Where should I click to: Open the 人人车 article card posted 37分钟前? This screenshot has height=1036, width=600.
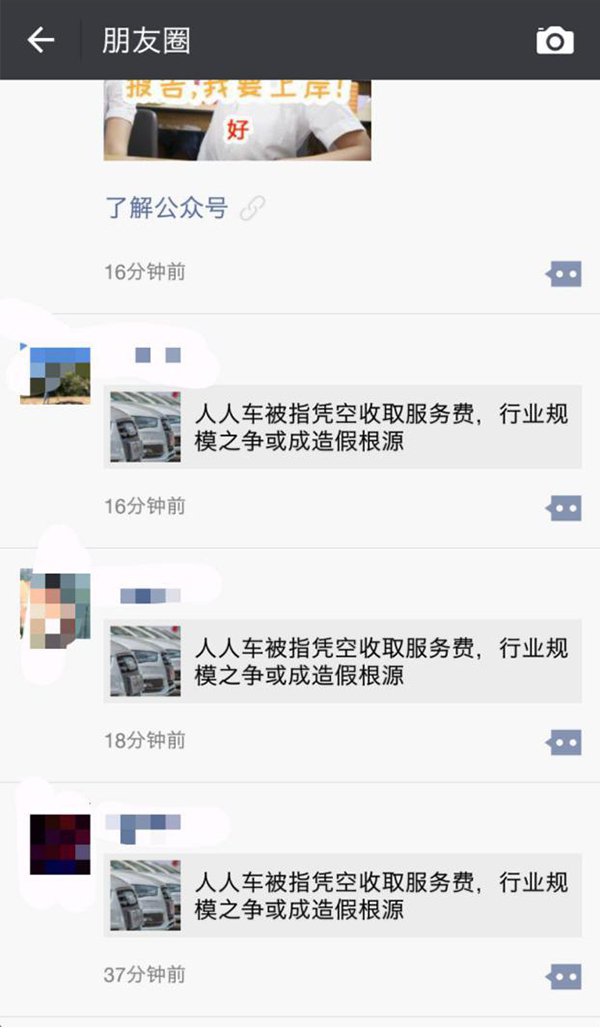[342, 895]
